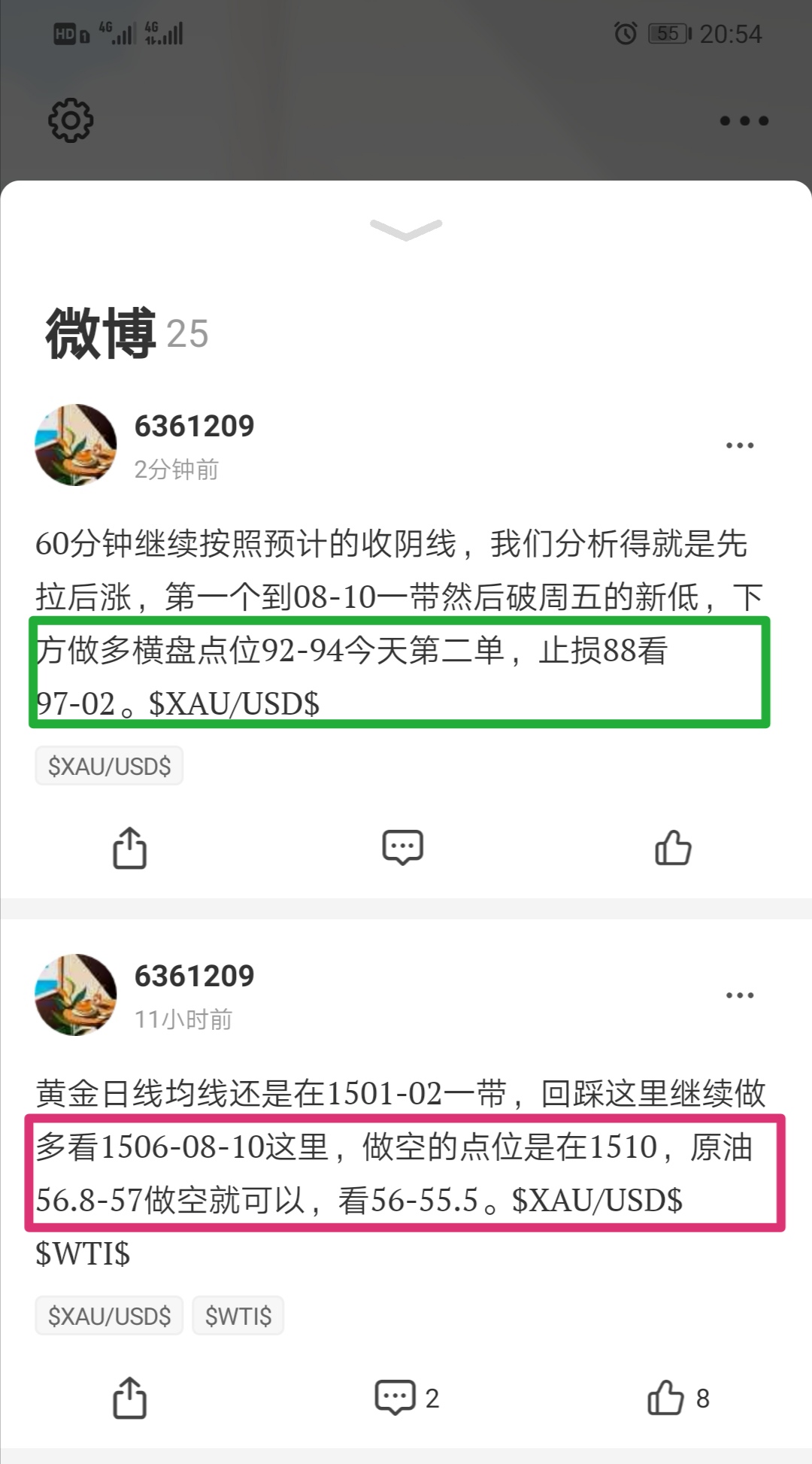
Task: Open the $WTI$ tag chip
Action: click(238, 1316)
